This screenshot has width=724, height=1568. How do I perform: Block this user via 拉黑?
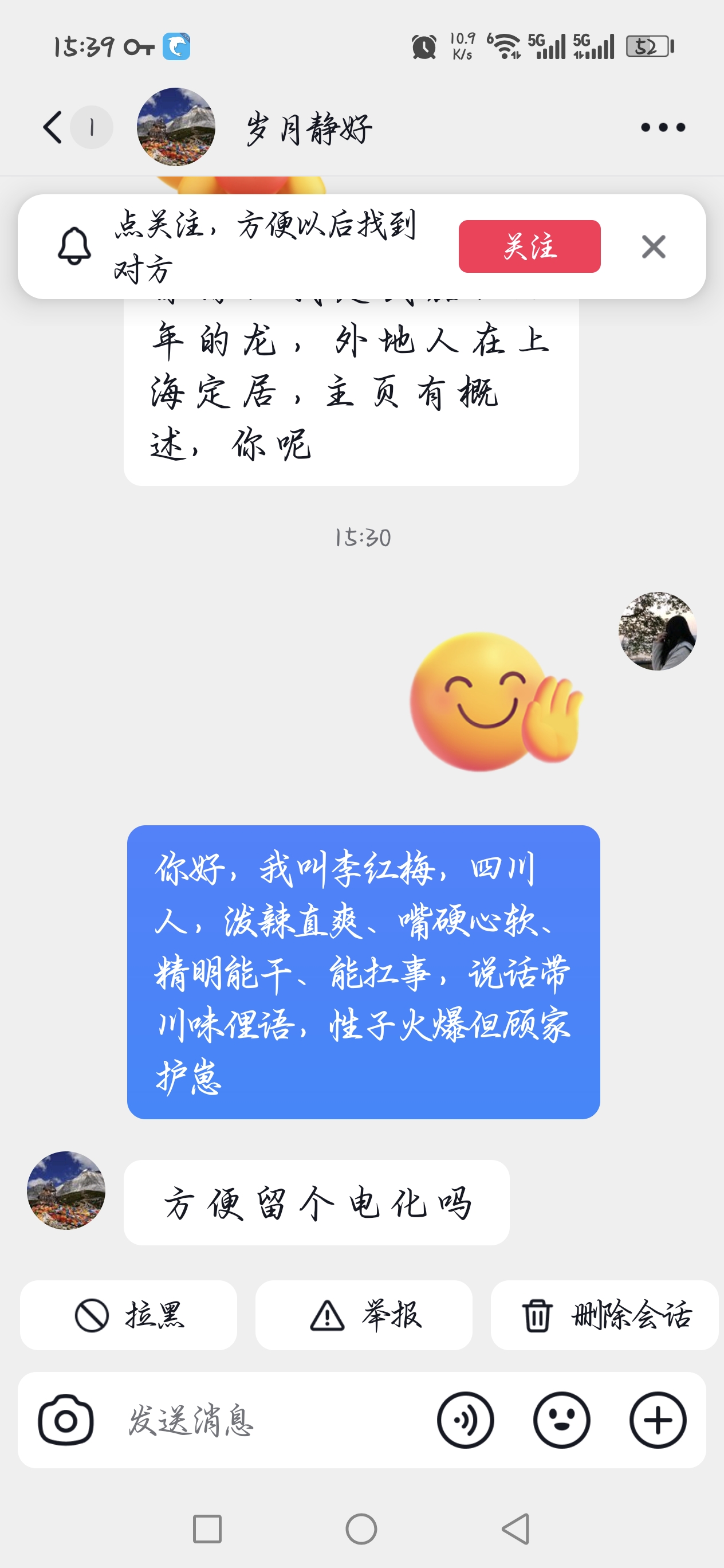[128, 1315]
